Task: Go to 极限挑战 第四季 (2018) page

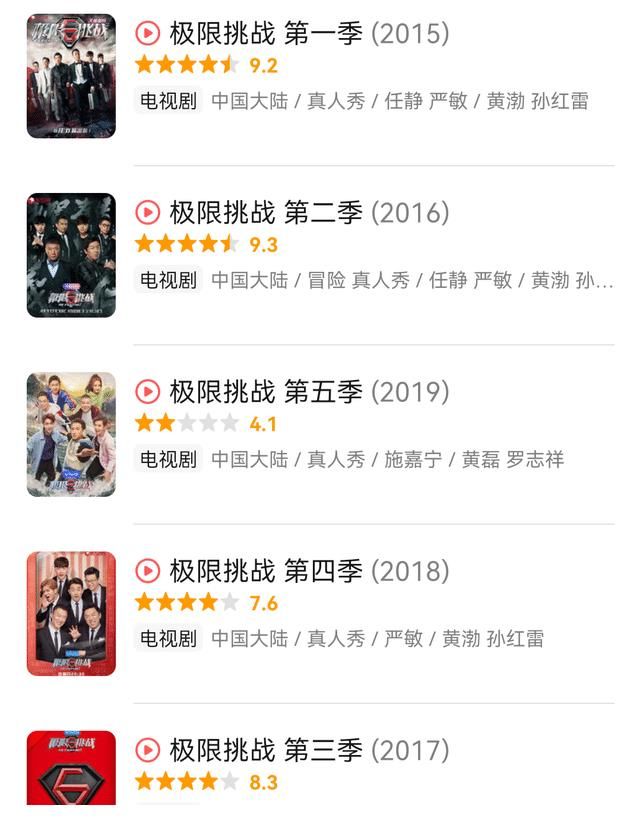Action: coord(309,571)
